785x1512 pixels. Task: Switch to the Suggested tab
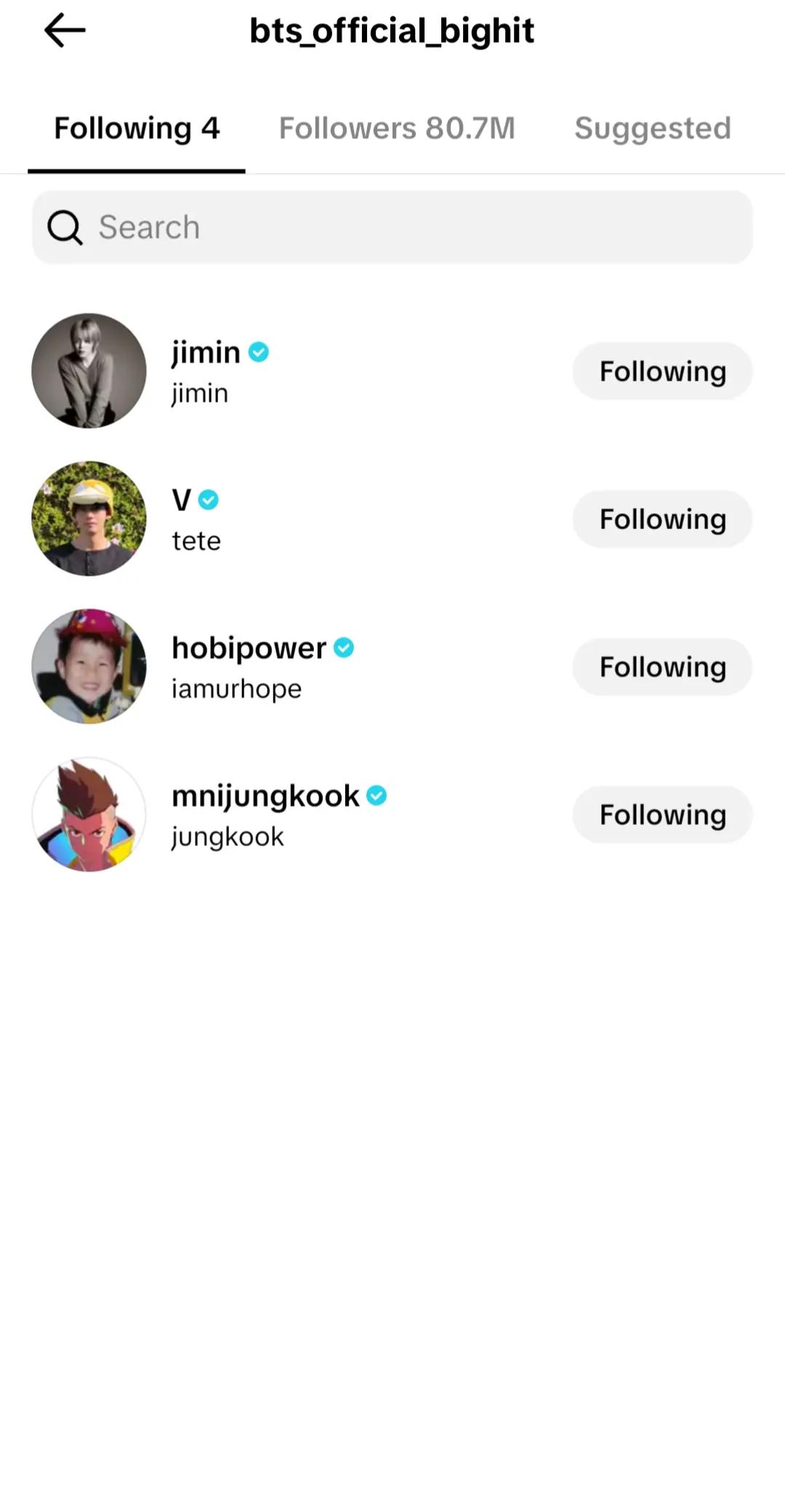click(x=653, y=129)
